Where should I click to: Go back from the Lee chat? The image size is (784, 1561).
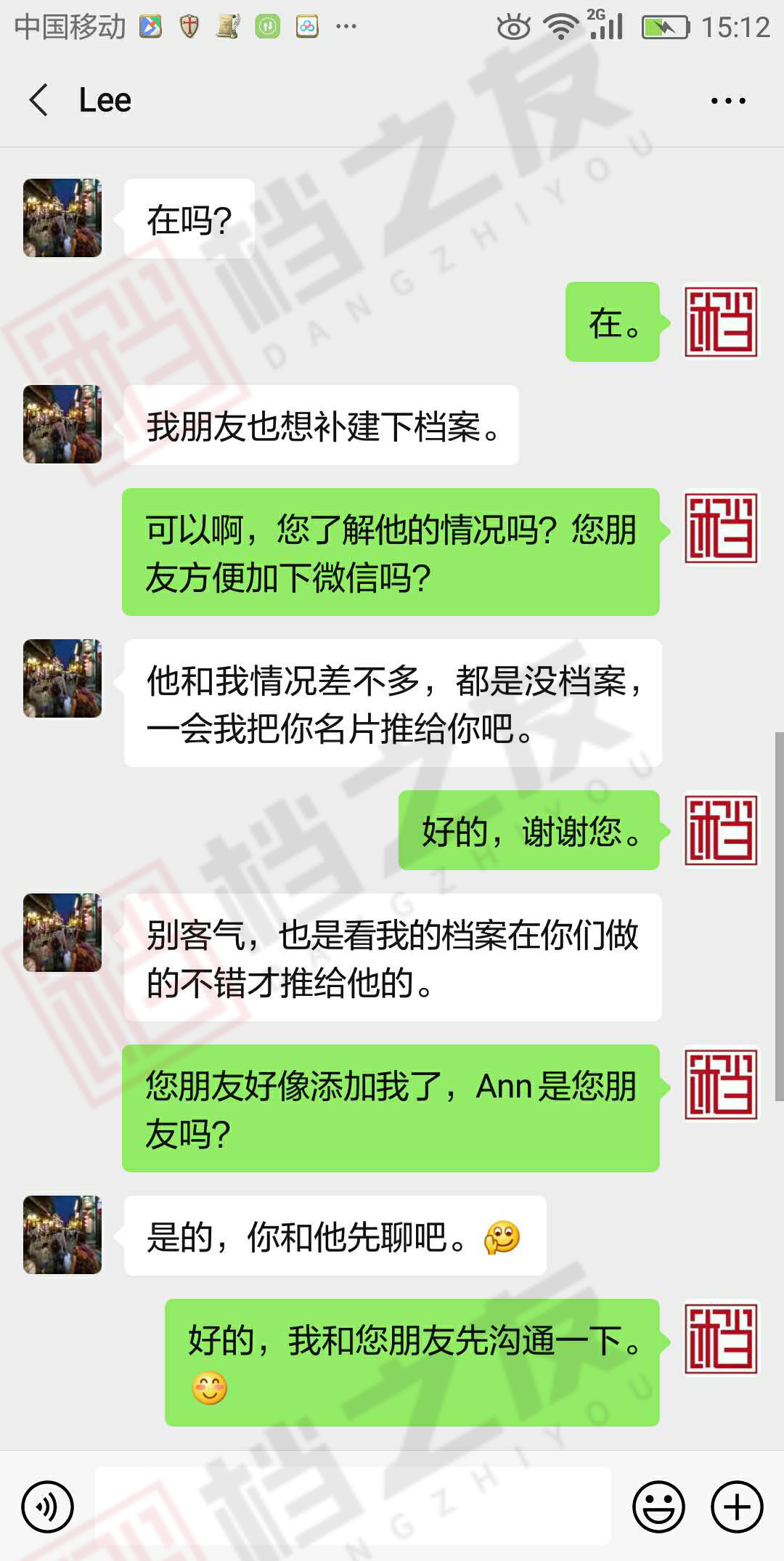[x=39, y=100]
